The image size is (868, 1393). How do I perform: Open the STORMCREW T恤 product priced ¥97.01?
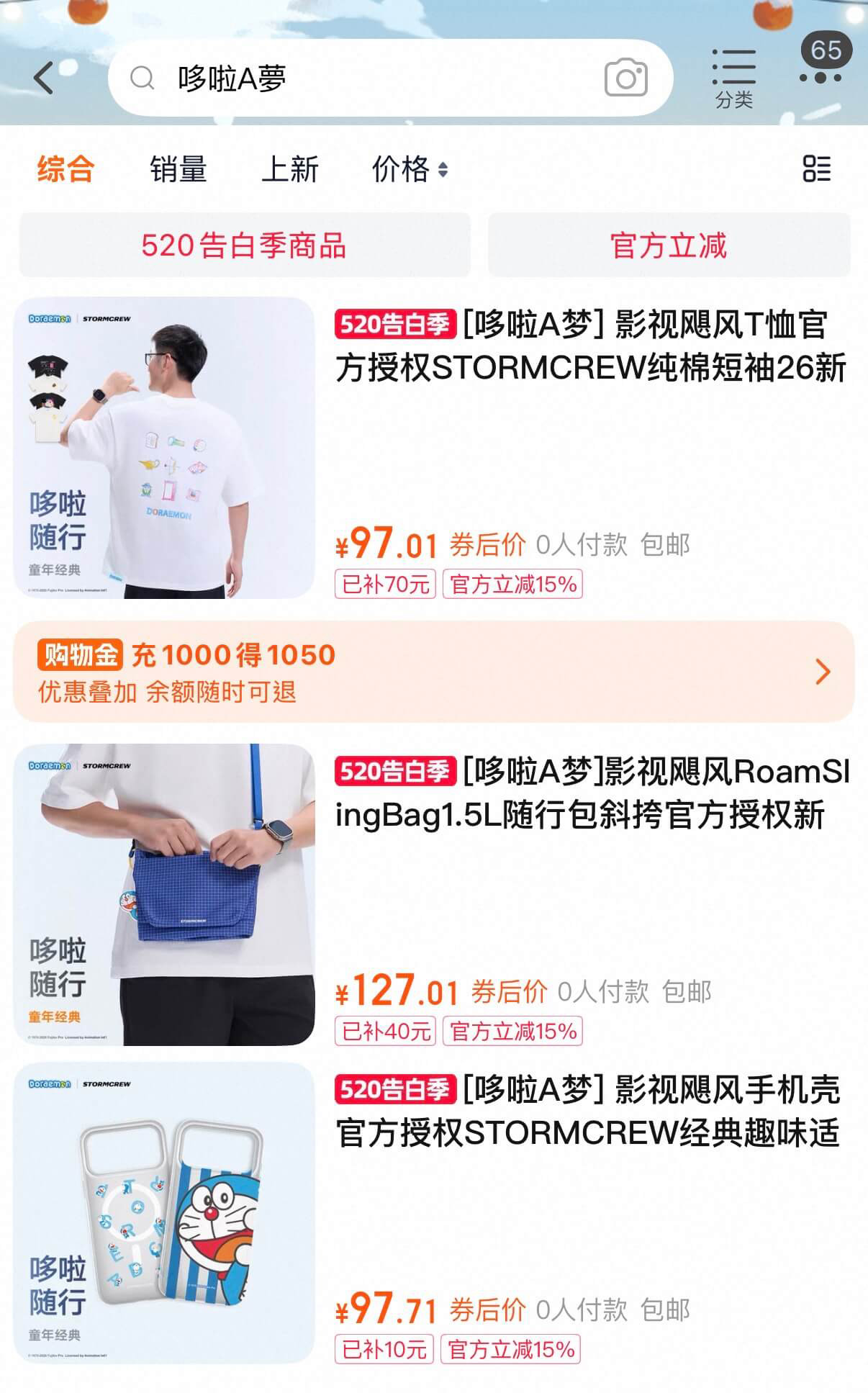(434, 448)
